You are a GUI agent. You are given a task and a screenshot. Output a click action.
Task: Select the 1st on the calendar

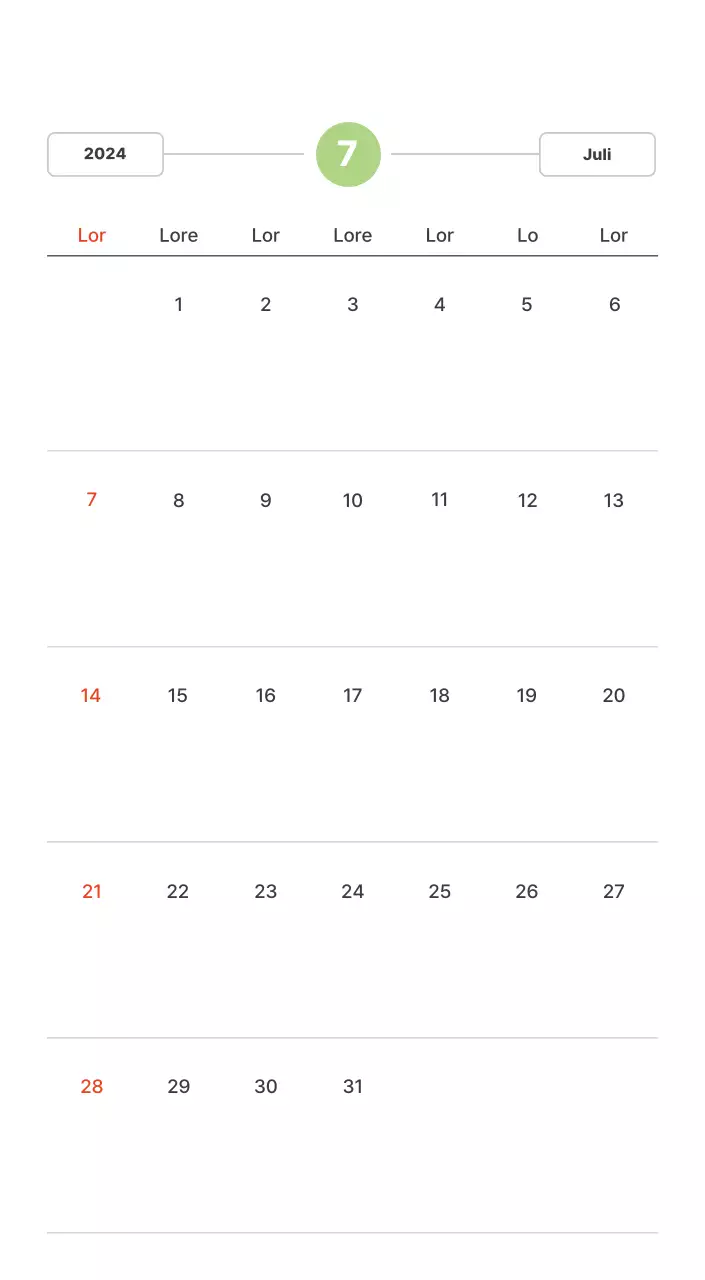coord(178,305)
